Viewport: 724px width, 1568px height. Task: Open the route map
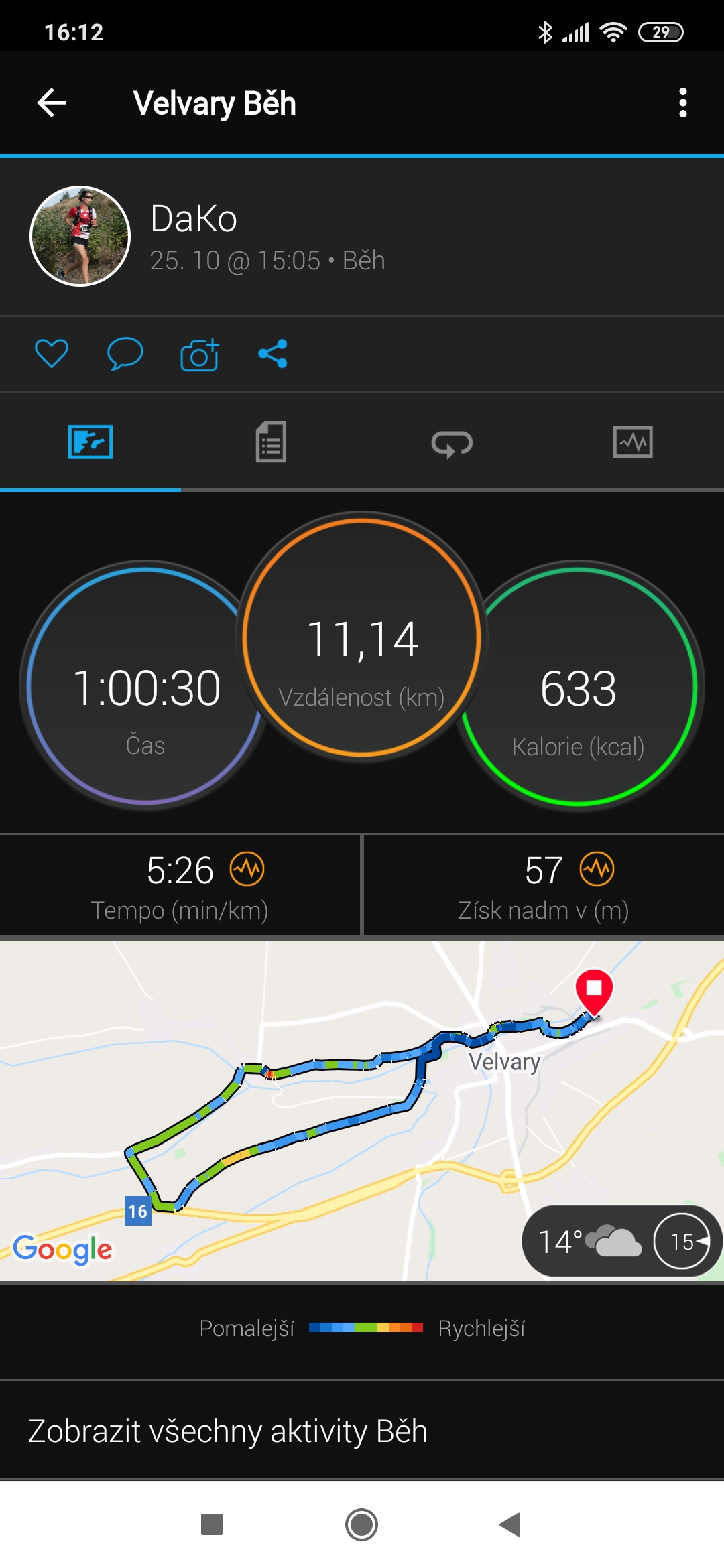pyautogui.click(x=362, y=1111)
